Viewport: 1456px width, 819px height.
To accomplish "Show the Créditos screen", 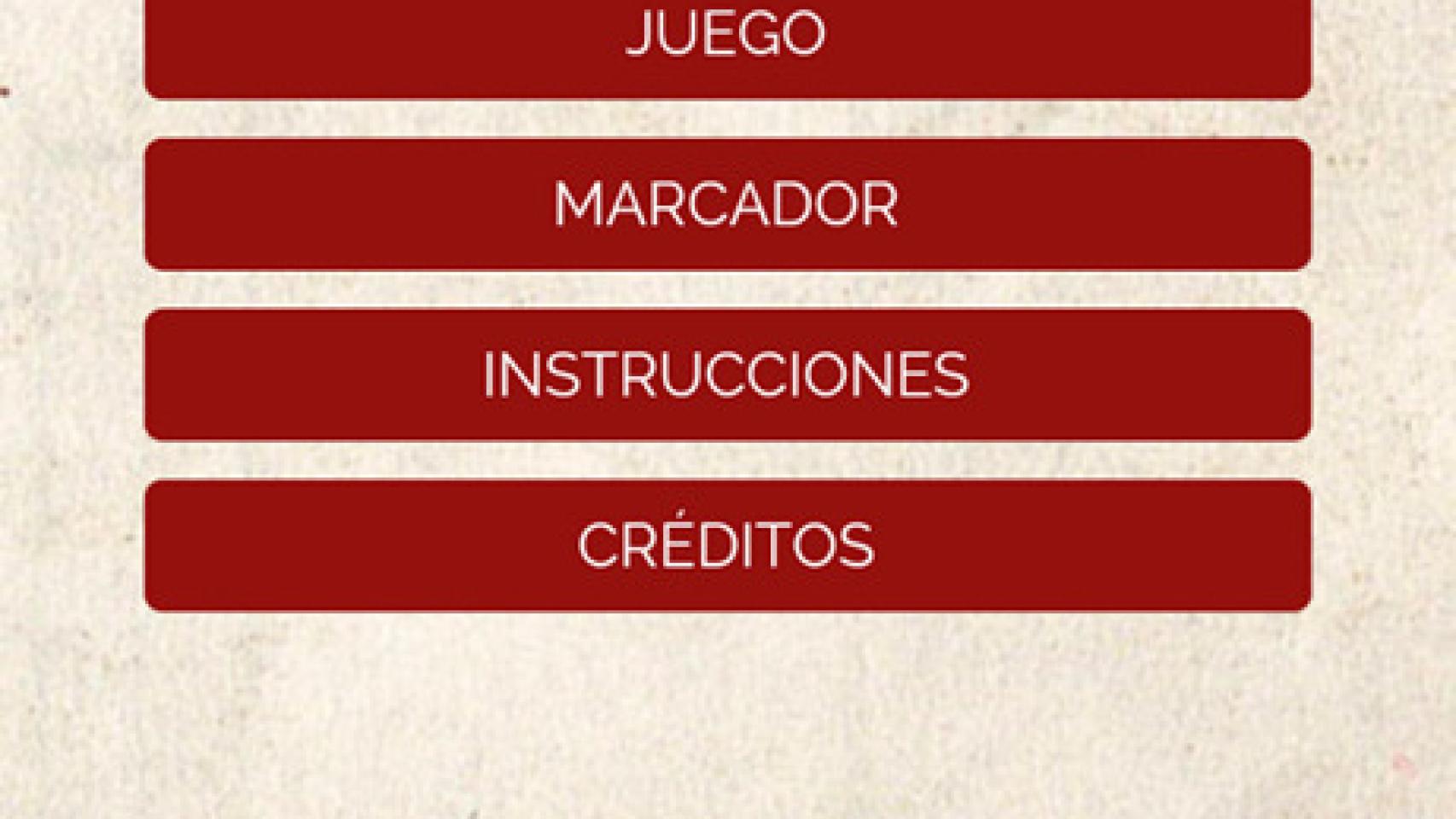I will pyautogui.click(x=727, y=546).
